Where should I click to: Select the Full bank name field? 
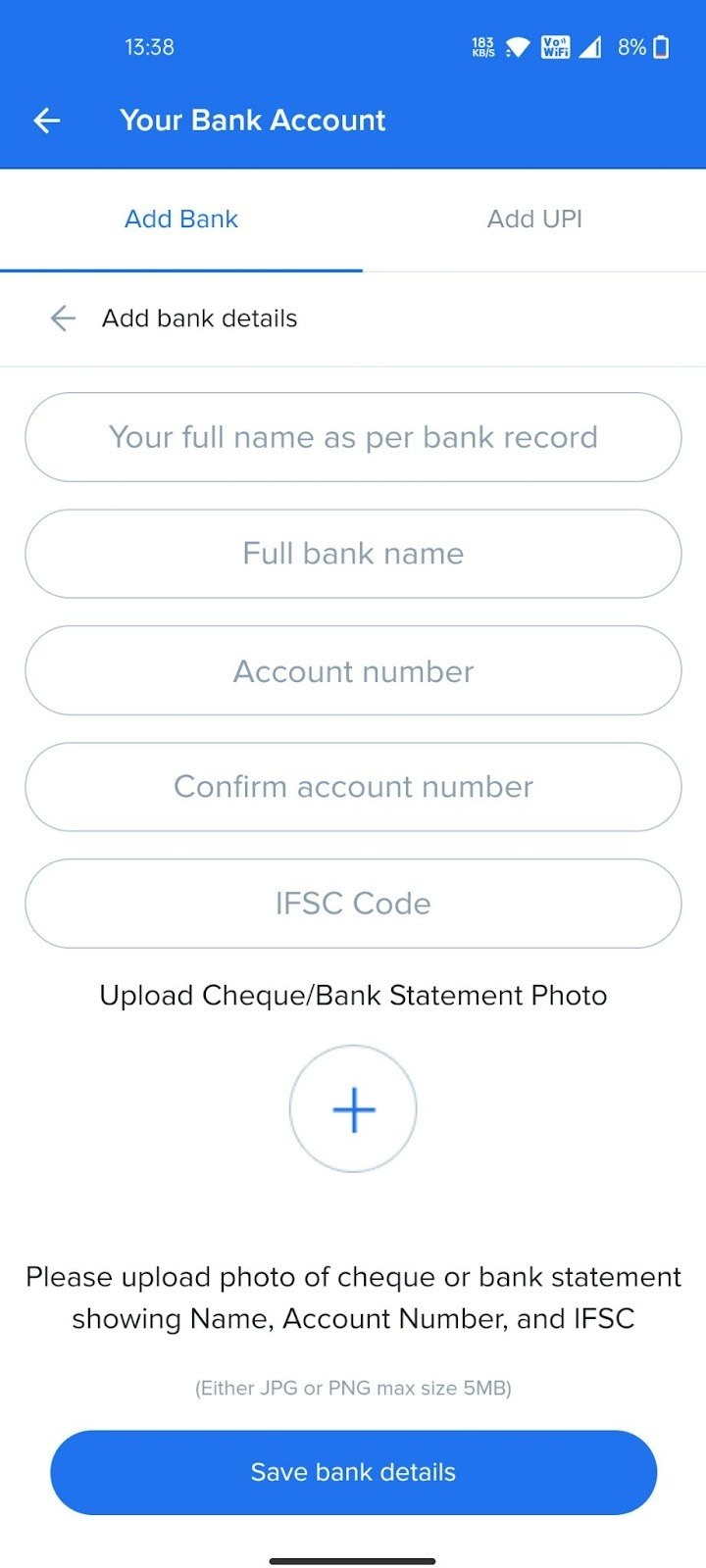pos(353,554)
